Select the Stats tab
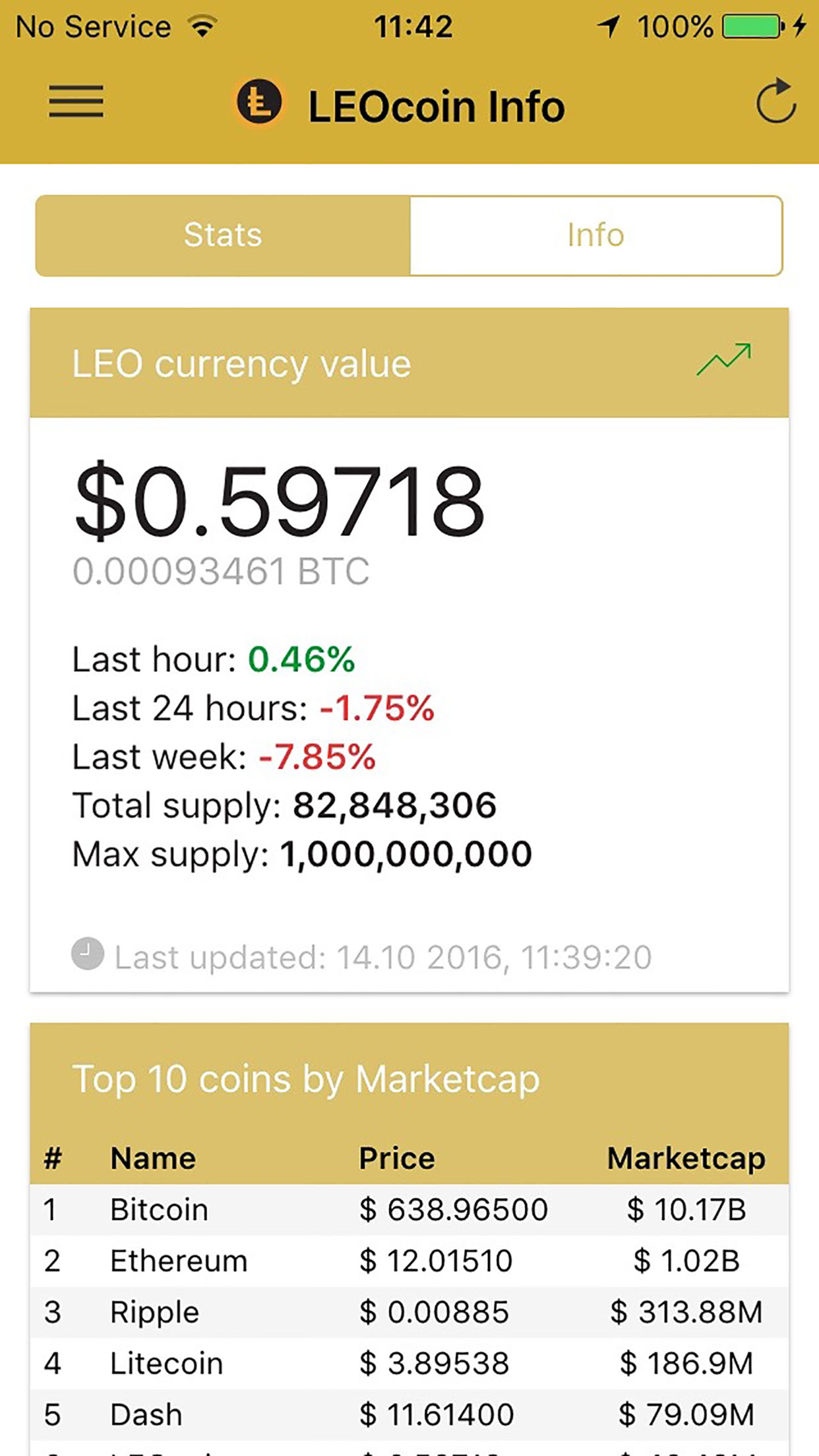Viewport: 819px width, 1456px height. tap(222, 235)
